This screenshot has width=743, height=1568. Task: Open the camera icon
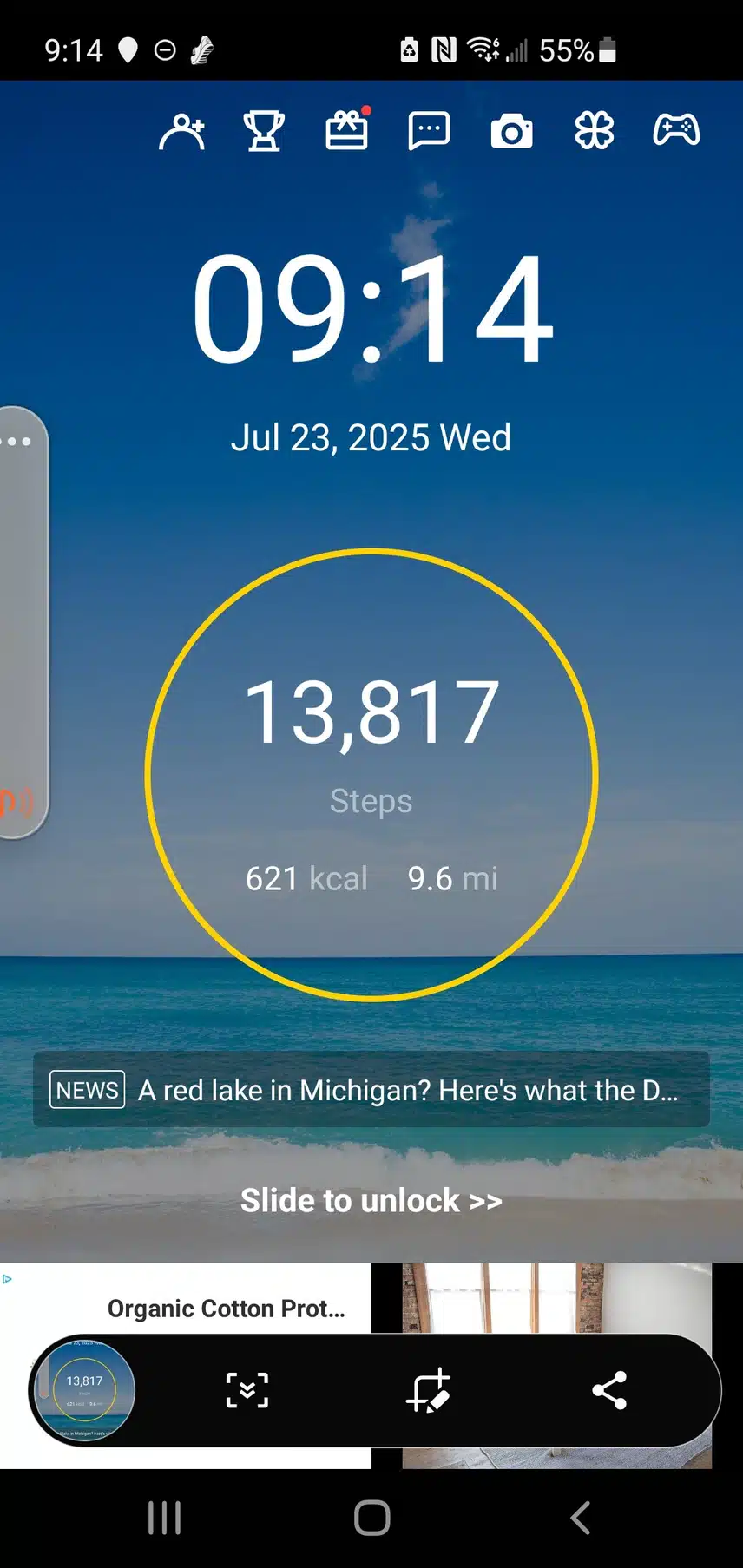(511, 133)
